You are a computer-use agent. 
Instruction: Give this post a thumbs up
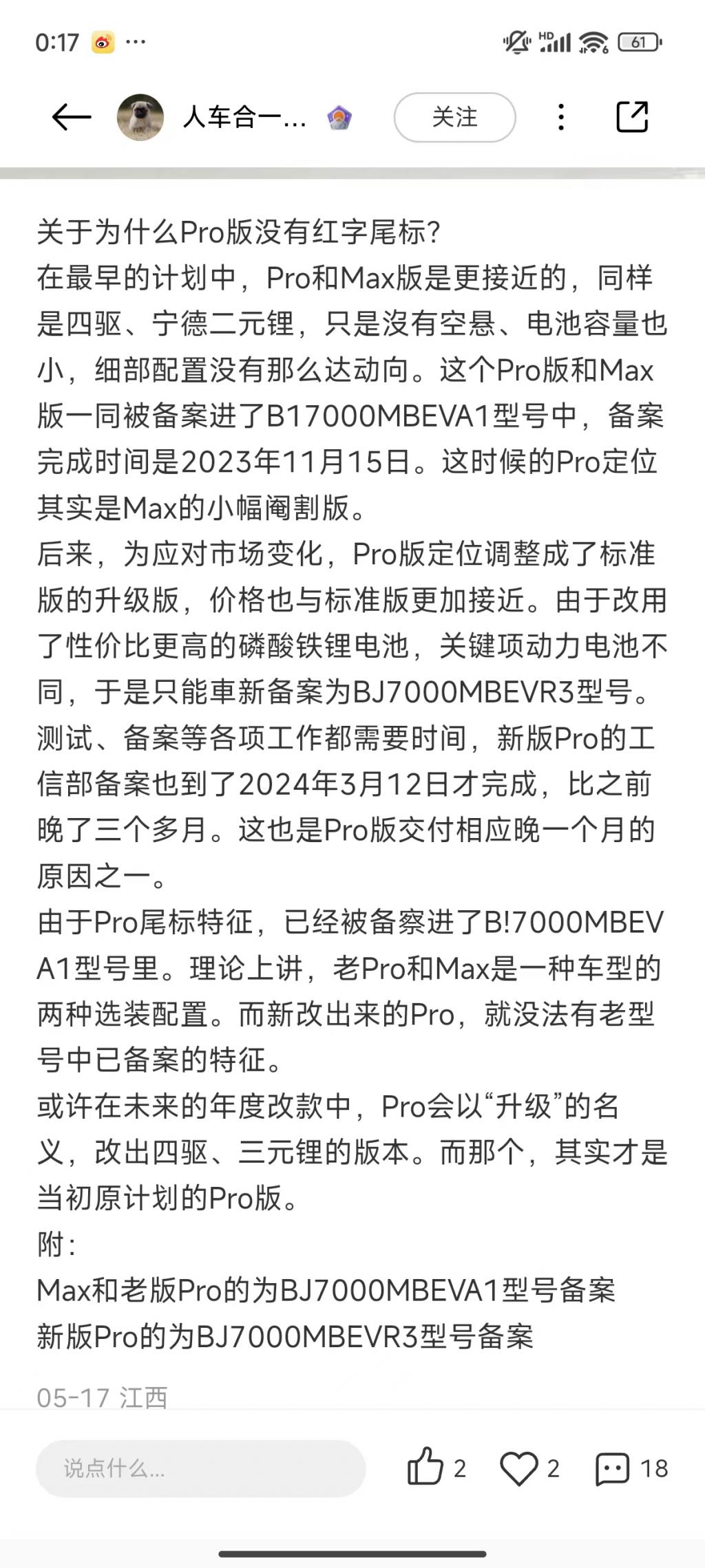click(426, 1468)
